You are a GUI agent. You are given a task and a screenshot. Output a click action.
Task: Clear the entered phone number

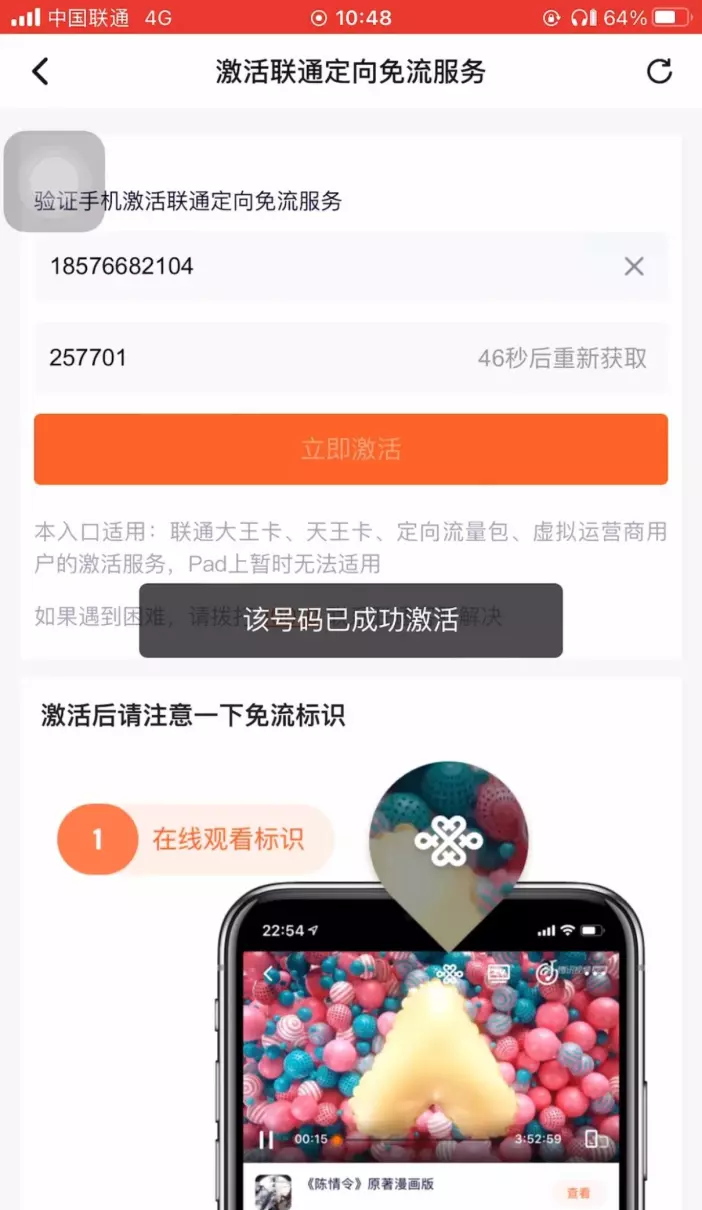pyautogui.click(x=634, y=266)
